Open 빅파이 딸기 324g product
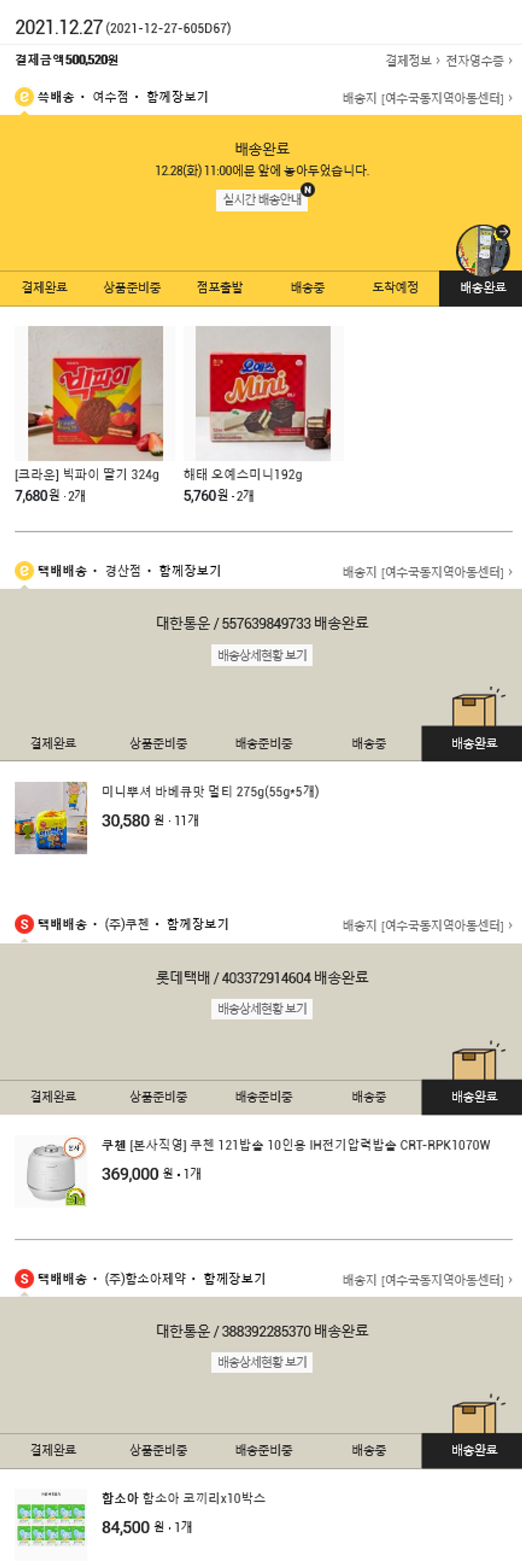This screenshot has height=1568, width=522. click(x=95, y=393)
